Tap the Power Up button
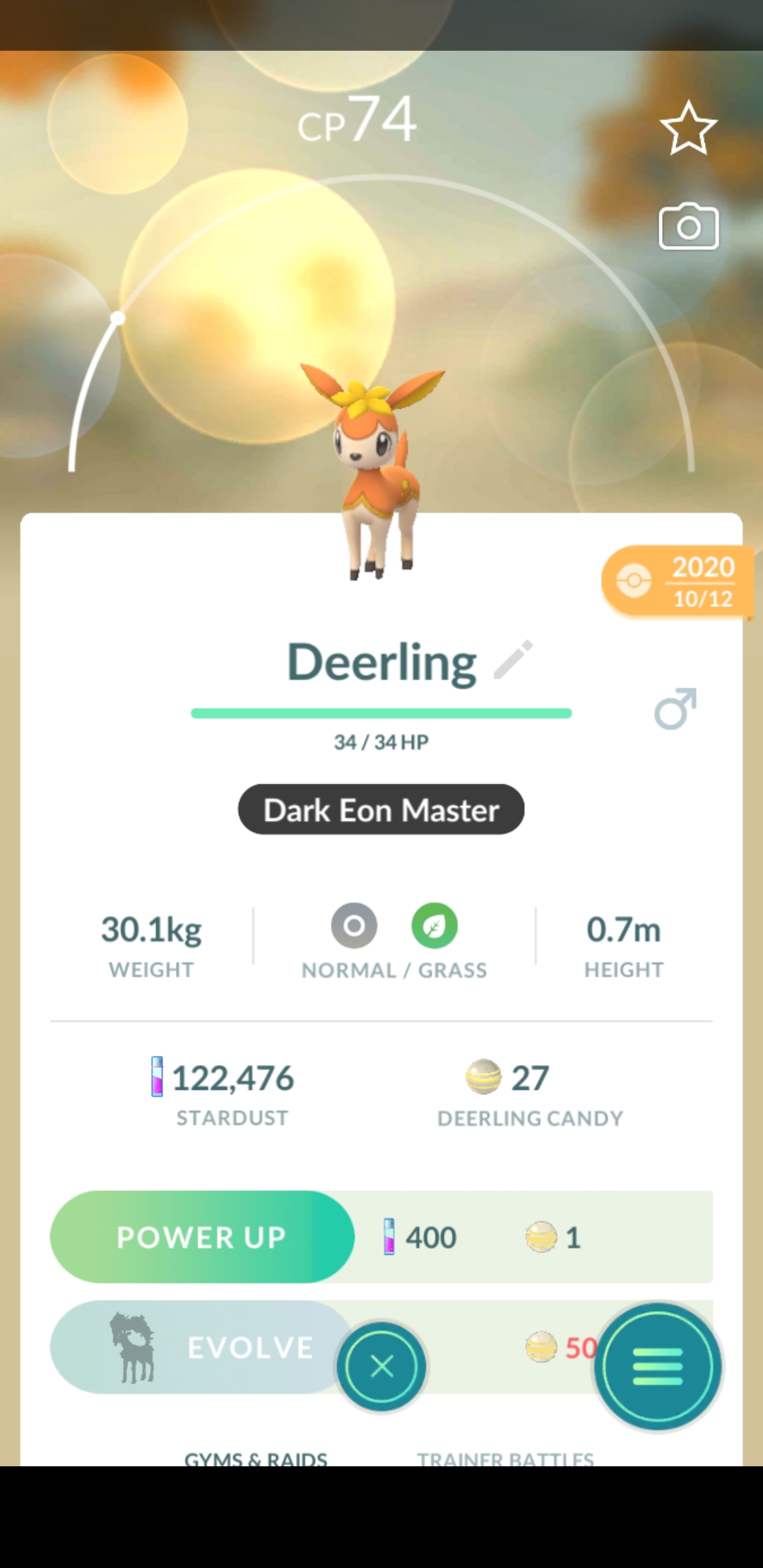 point(202,1237)
